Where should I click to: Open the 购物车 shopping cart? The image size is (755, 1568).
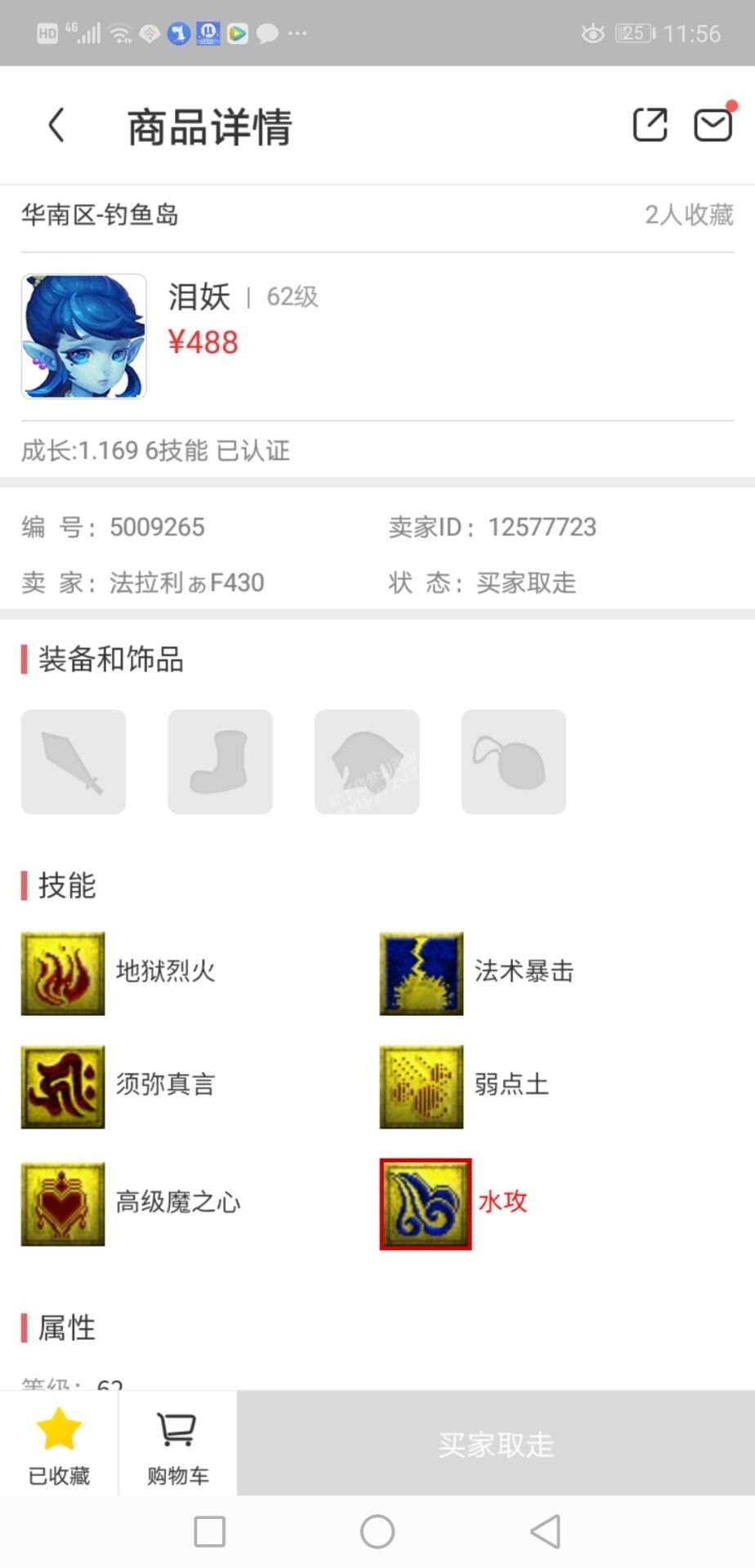[x=178, y=1444]
